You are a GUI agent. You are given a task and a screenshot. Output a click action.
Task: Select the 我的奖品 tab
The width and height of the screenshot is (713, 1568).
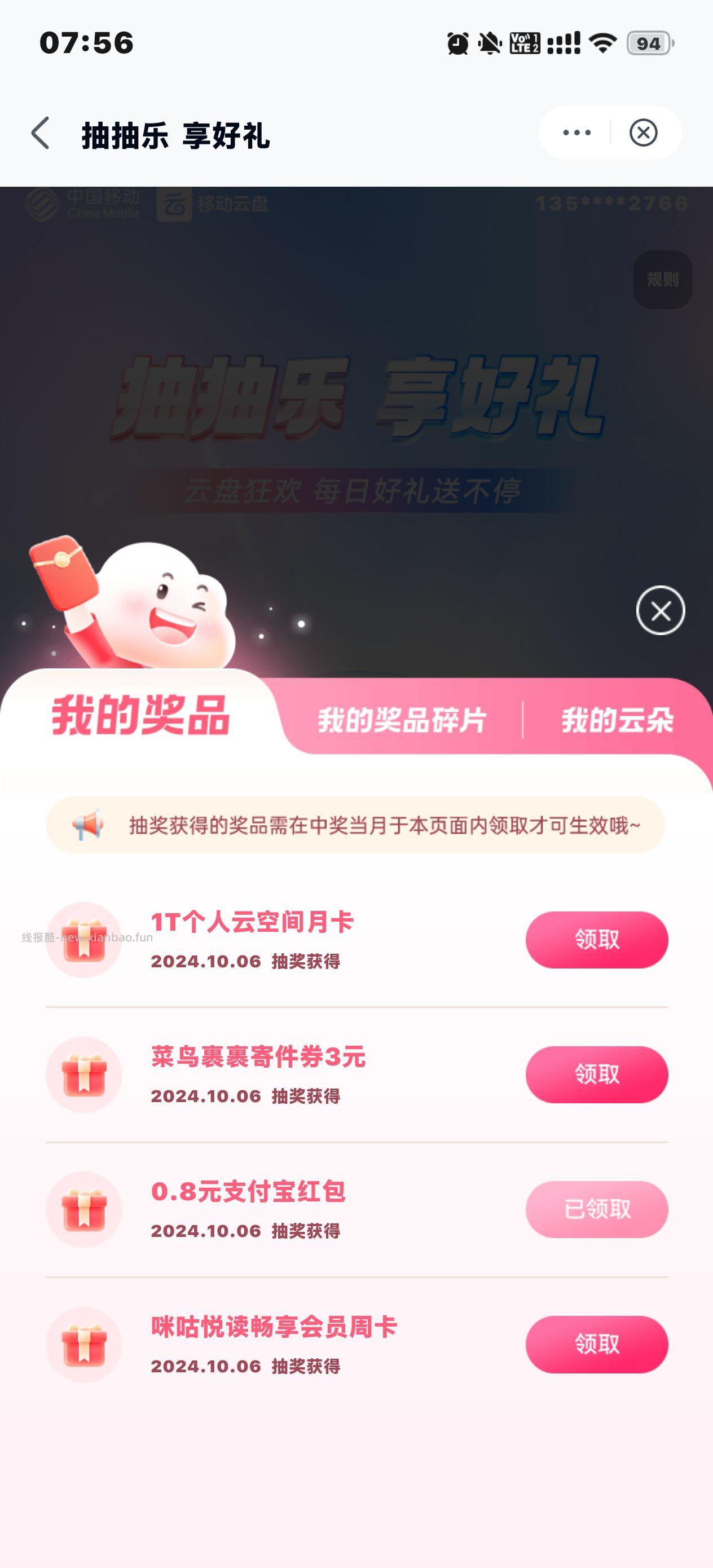(140, 716)
